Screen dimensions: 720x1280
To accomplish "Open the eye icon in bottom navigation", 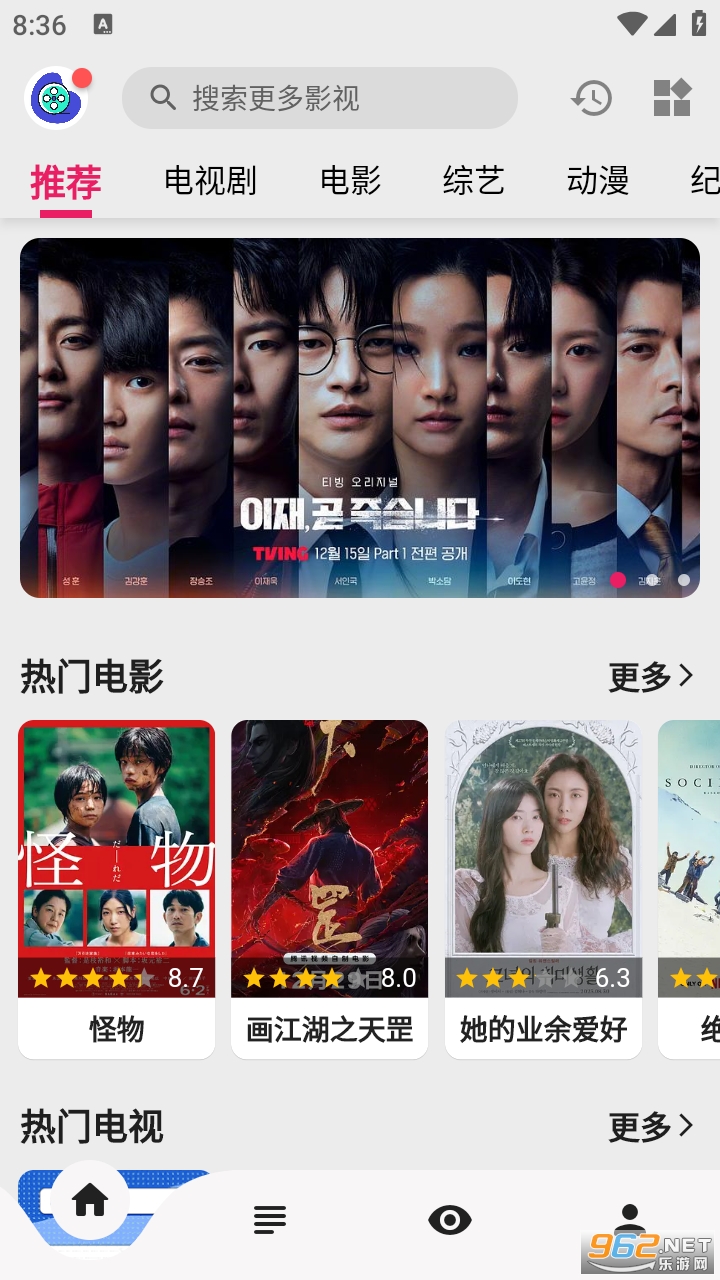I will point(450,1219).
